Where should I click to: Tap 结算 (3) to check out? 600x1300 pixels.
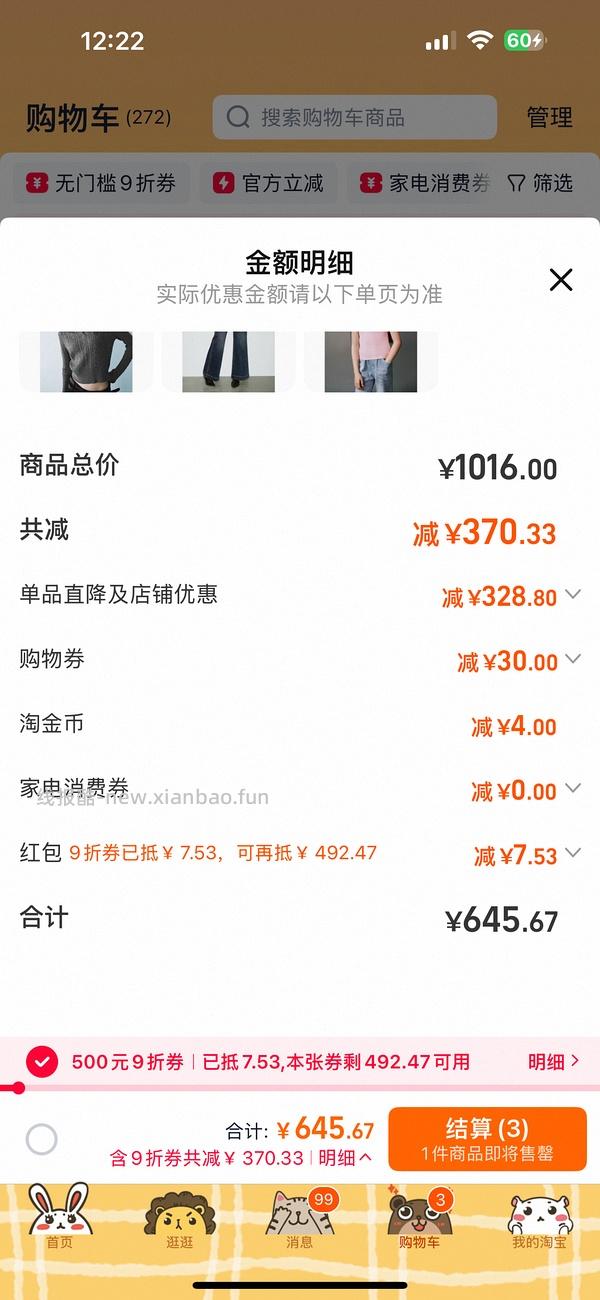(x=487, y=1139)
